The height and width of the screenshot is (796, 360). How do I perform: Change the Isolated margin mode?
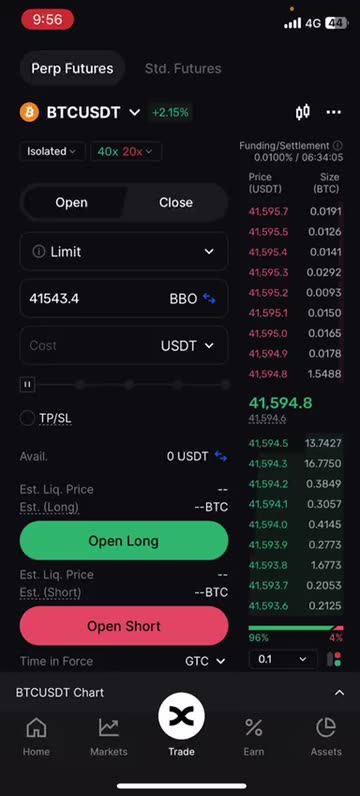click(52, 151)
